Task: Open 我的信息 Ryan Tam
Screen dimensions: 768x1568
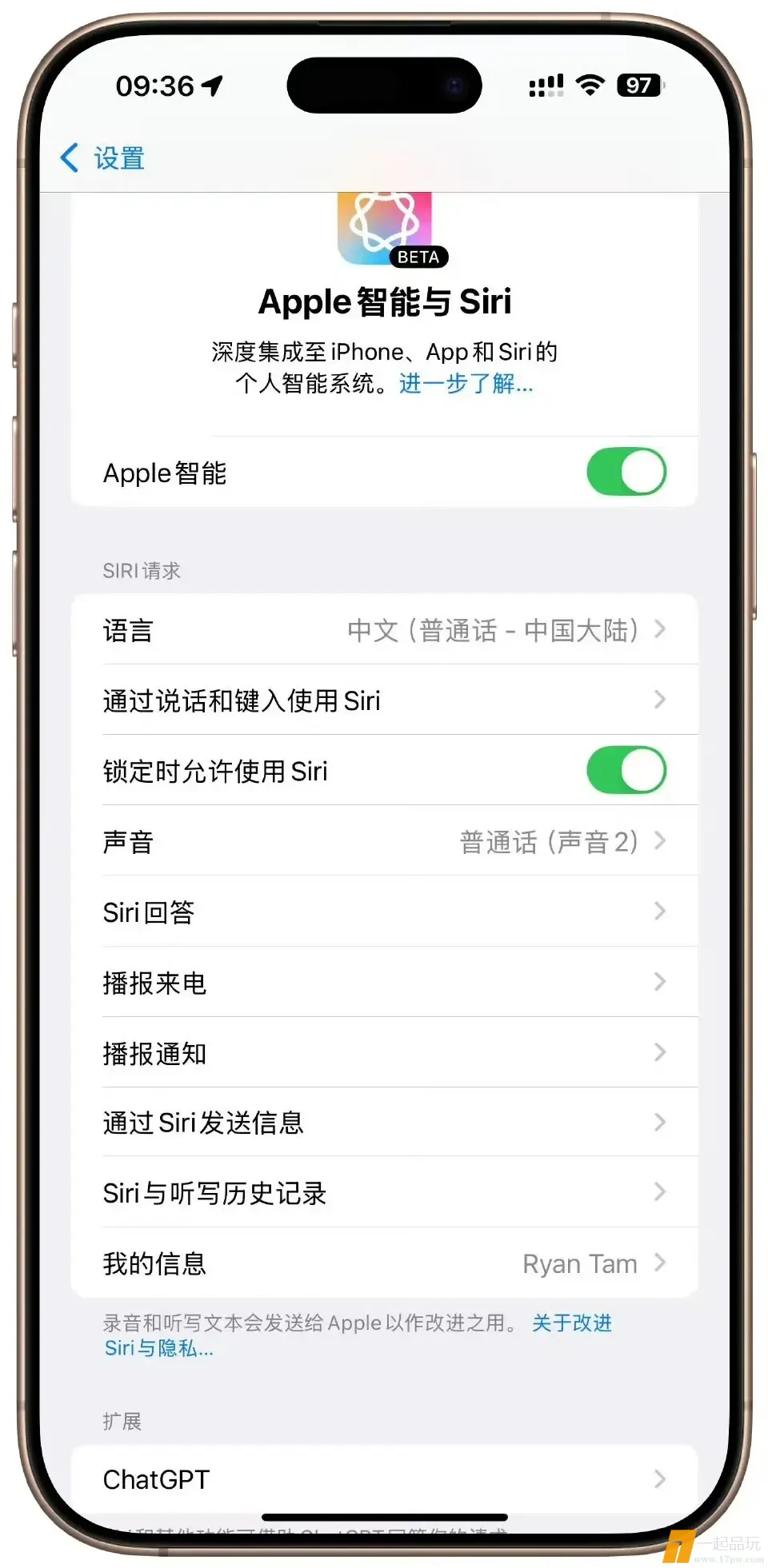Action: 384,1263
